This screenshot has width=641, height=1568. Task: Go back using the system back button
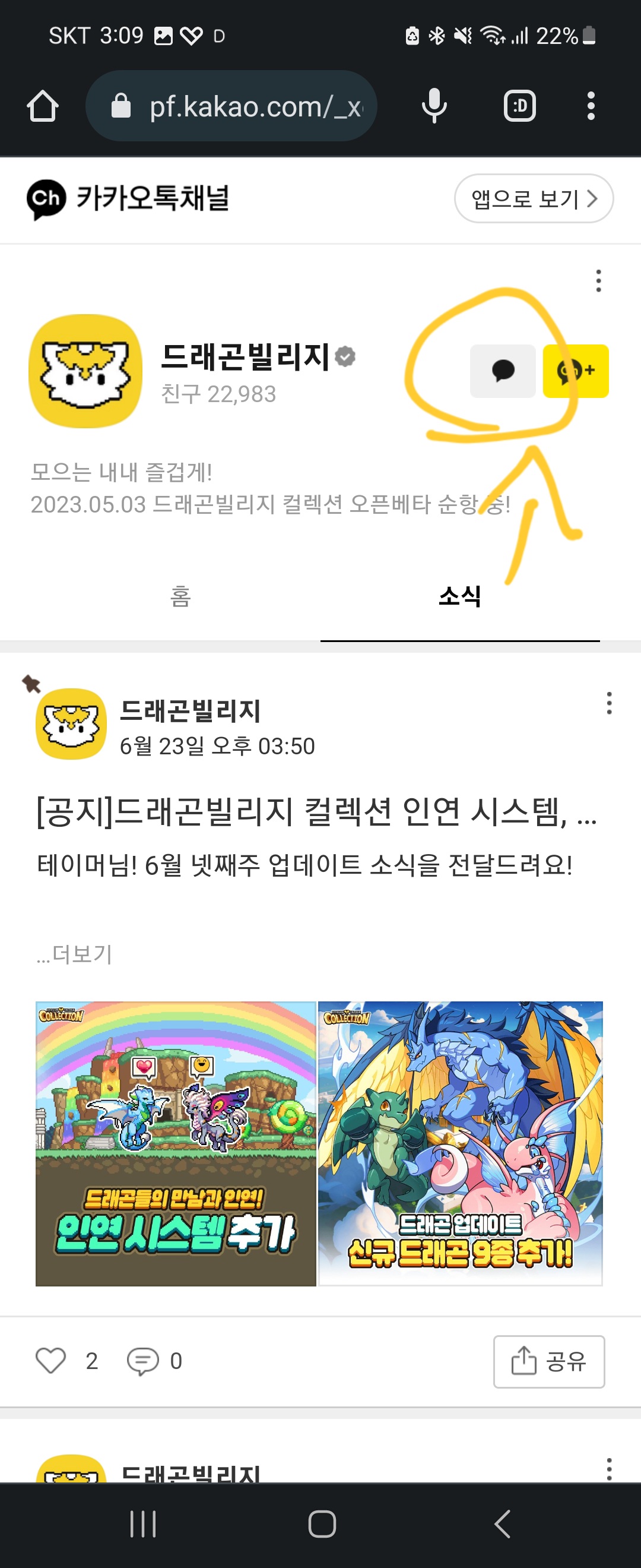(x=502, y=1523)
